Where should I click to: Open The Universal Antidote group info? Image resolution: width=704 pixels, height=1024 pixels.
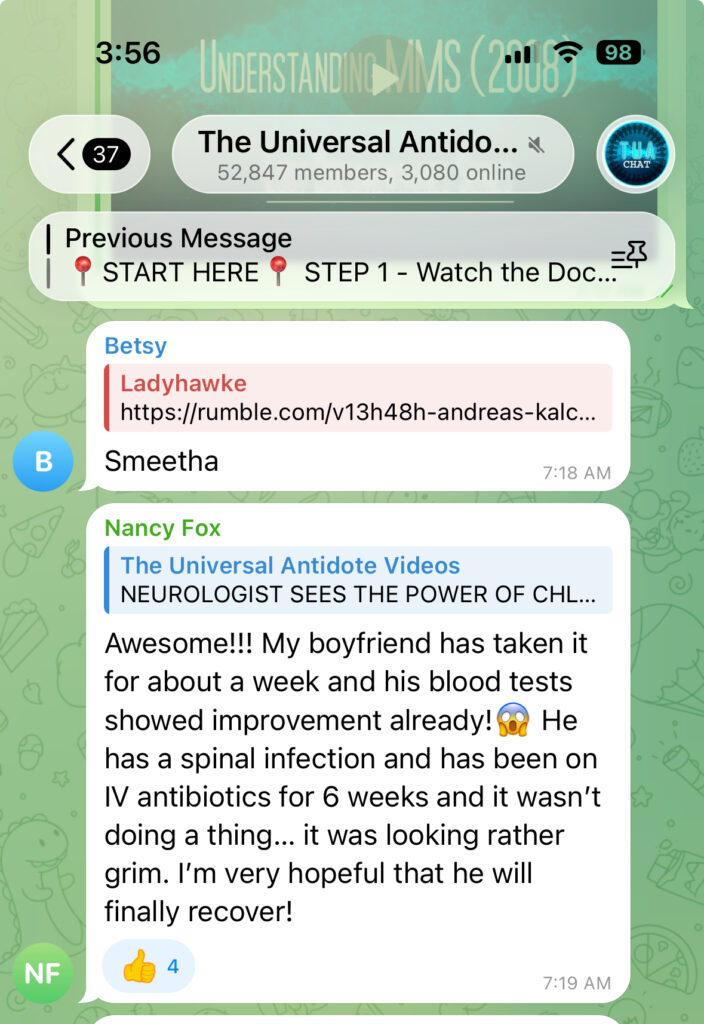point(372,154)
